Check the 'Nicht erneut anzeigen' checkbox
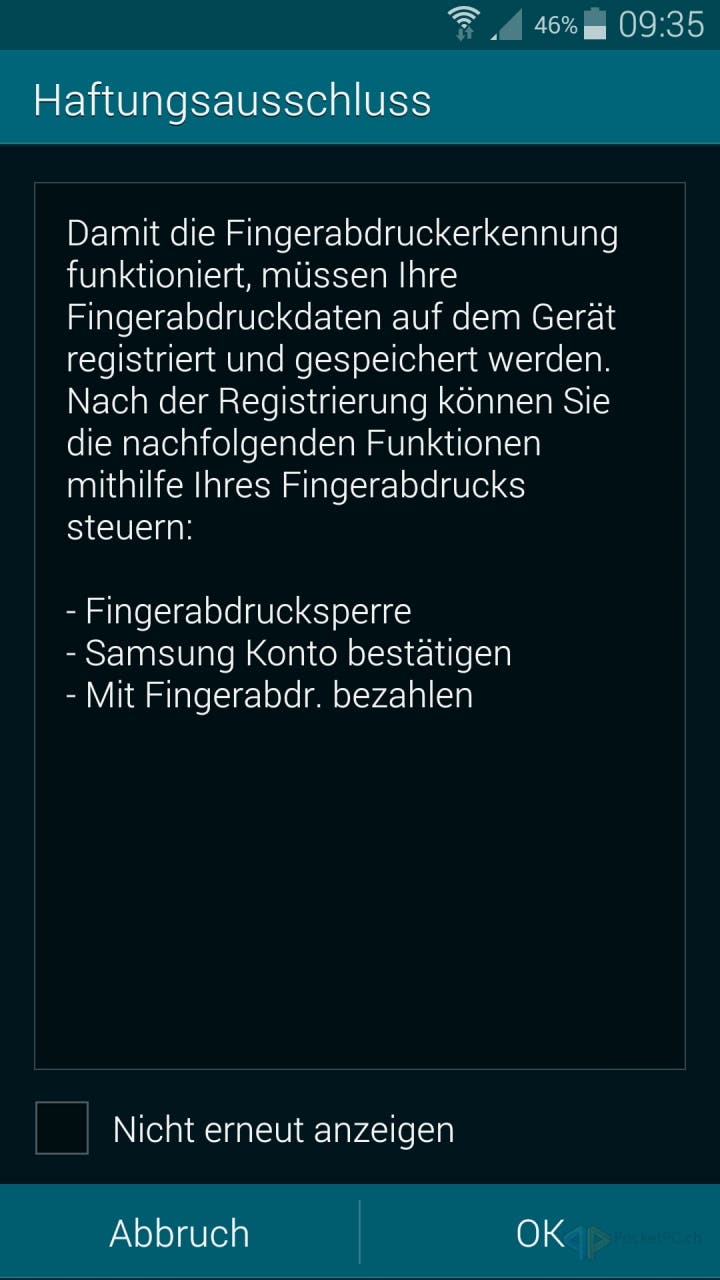720x1280 pixels. pos(62,1128)
